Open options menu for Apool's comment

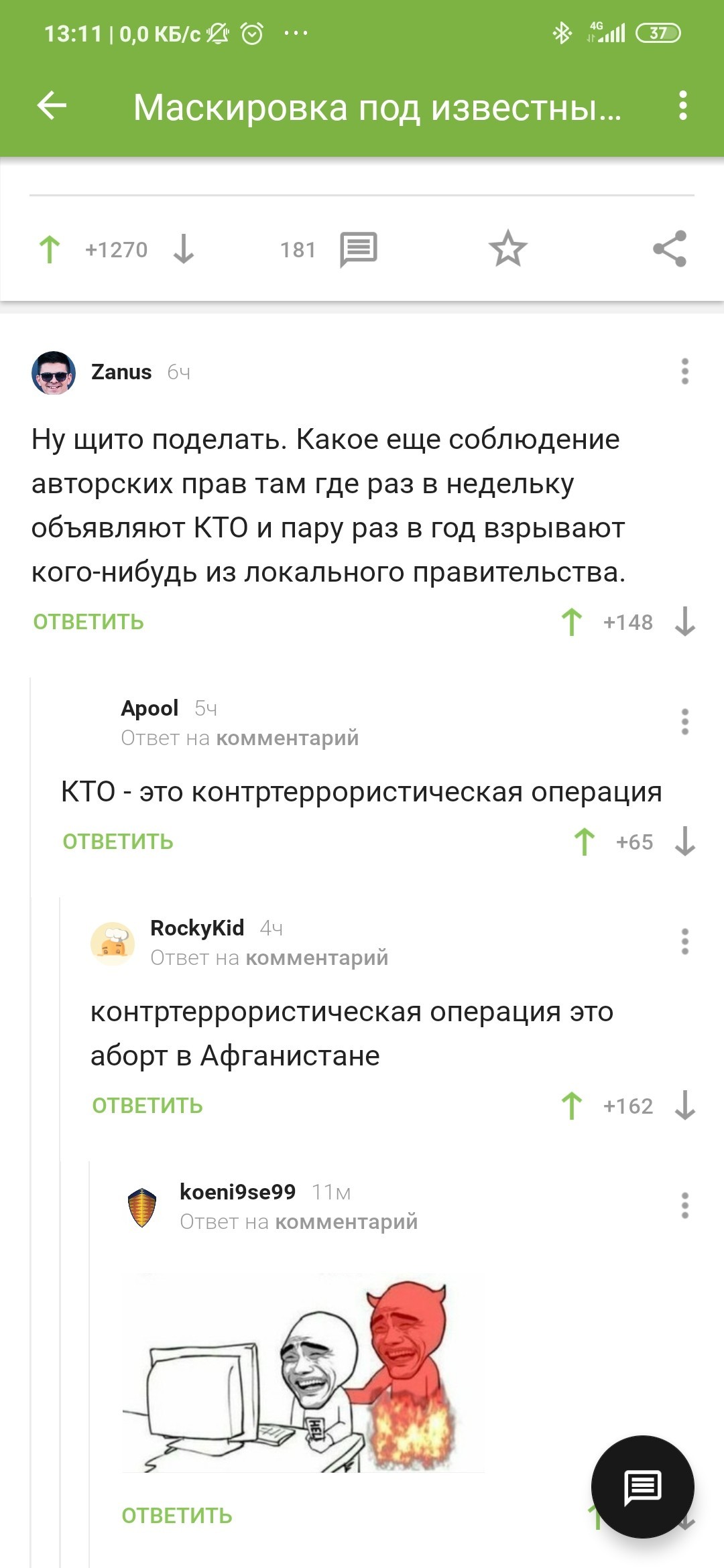coord(684,722)
